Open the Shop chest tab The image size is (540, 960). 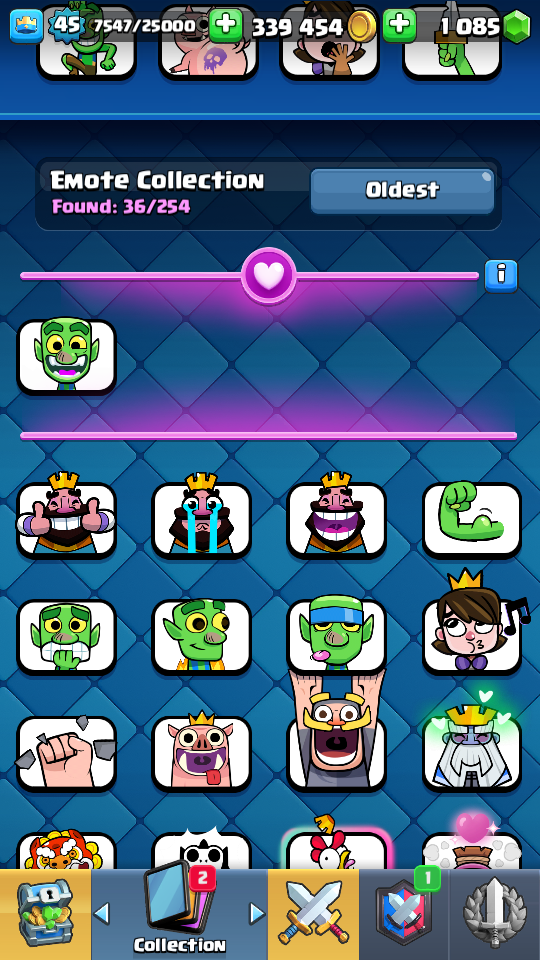point(45,914)
